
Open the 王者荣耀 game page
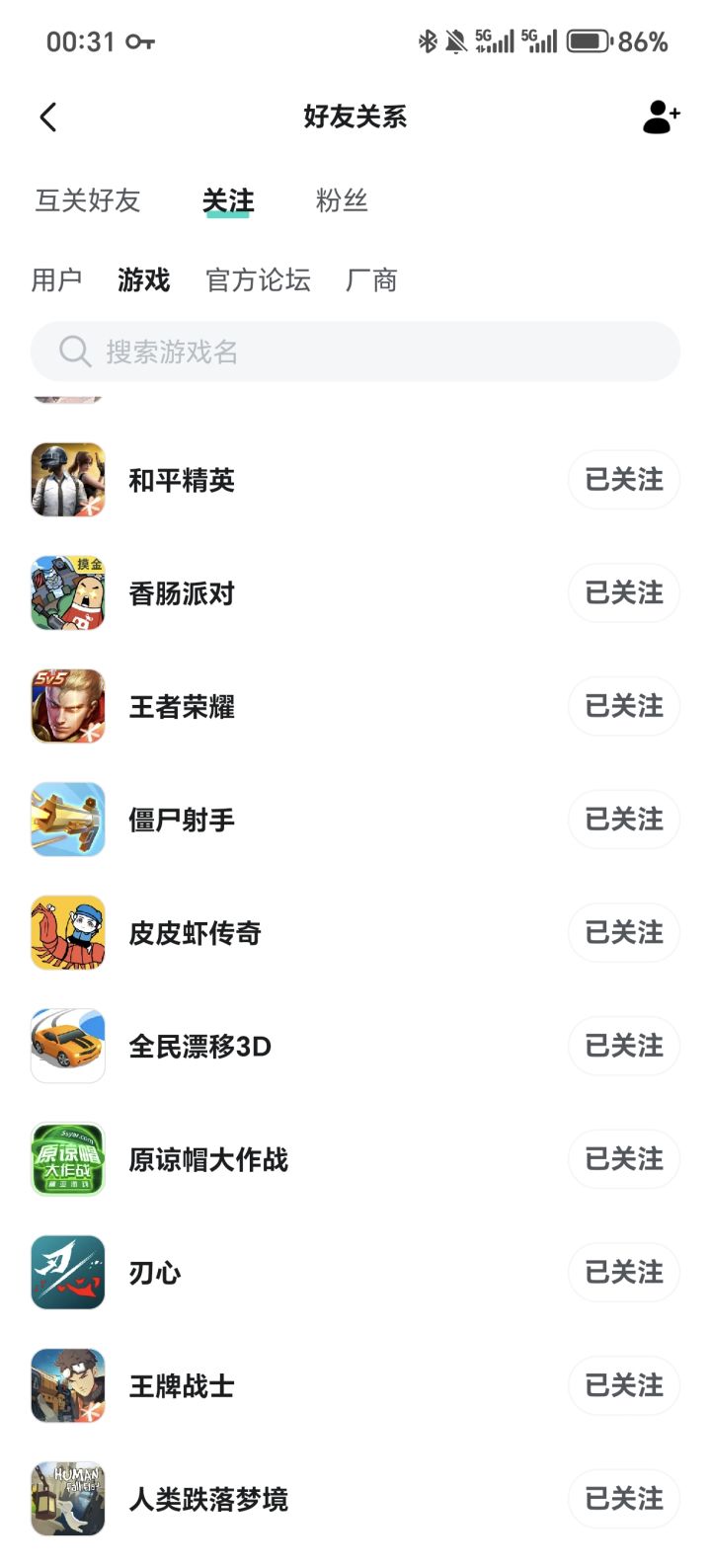click(182, 707)
